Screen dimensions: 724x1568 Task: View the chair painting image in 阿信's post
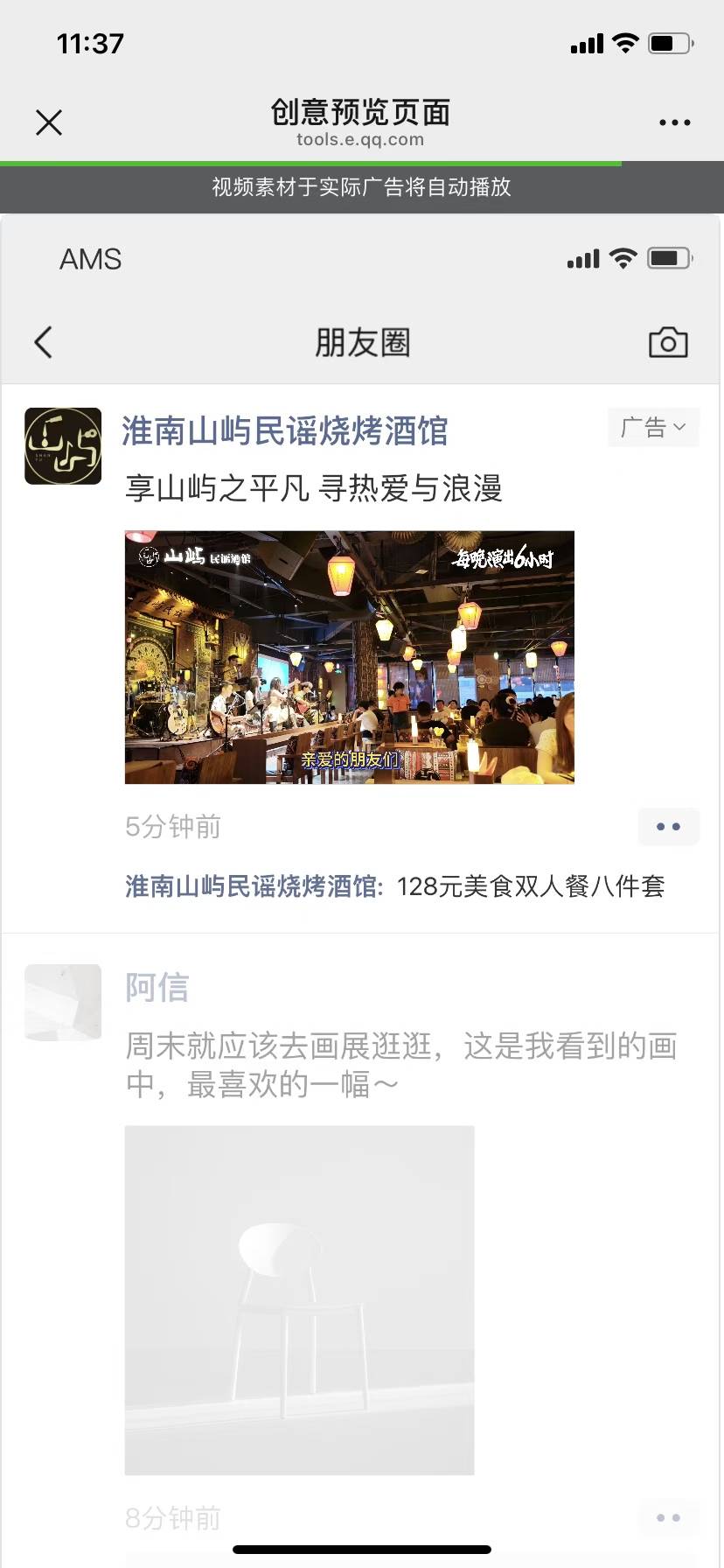point(299,1300)
